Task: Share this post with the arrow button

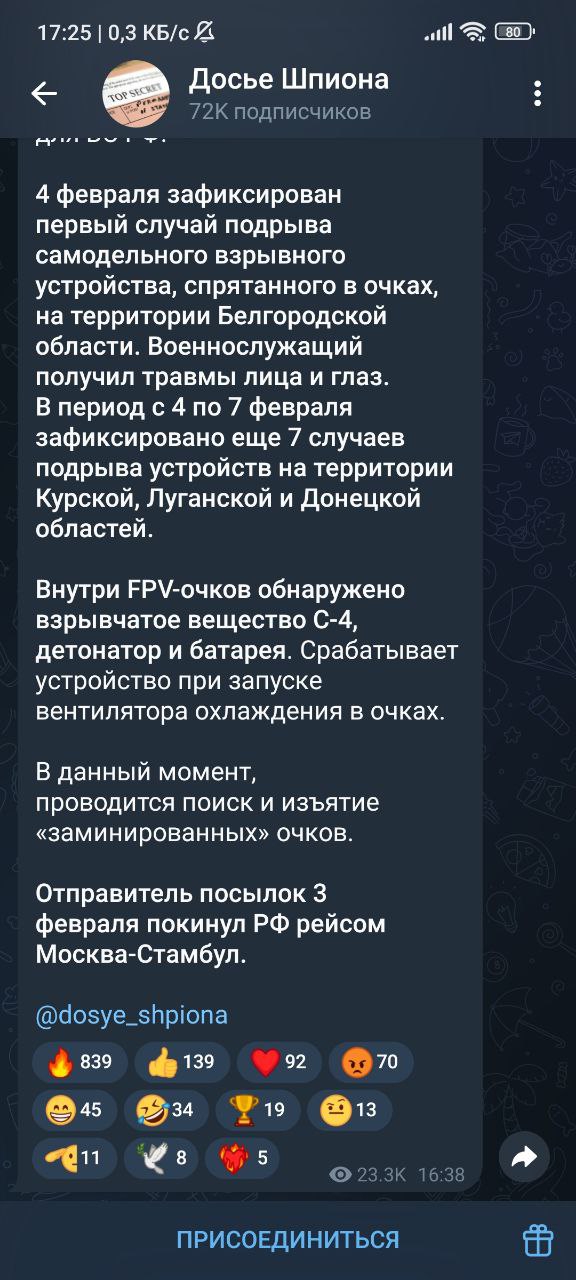Action: tap(524, 1157)
